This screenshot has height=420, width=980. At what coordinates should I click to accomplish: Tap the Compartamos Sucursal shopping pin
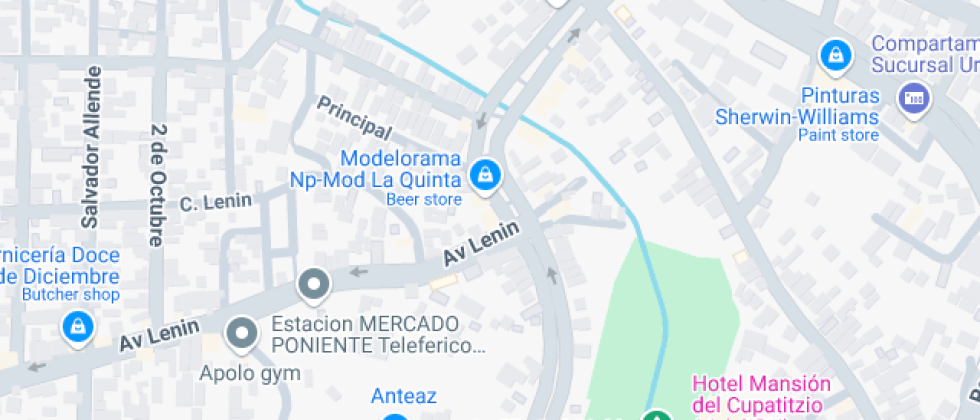tap(834, 53)
